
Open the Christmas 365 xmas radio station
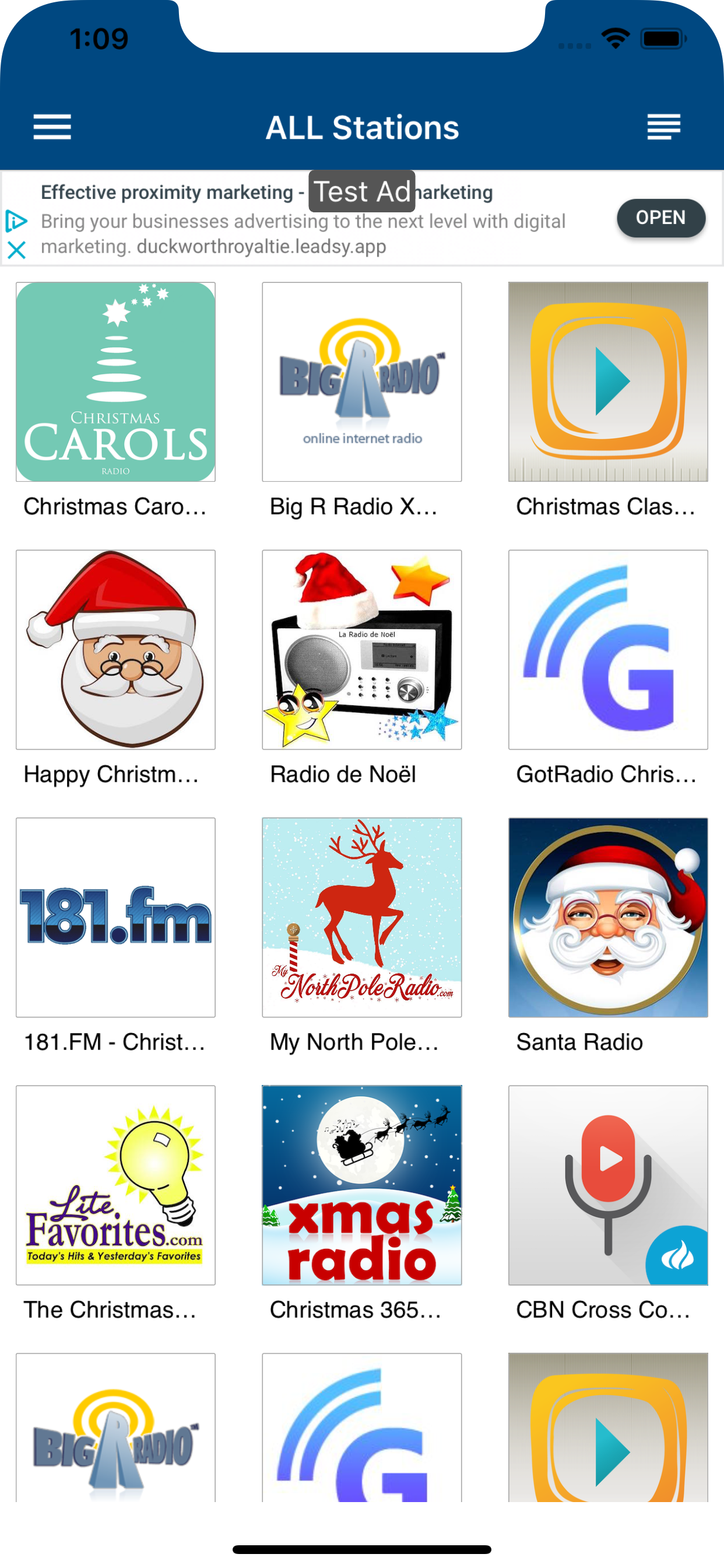pos(362,1186)
